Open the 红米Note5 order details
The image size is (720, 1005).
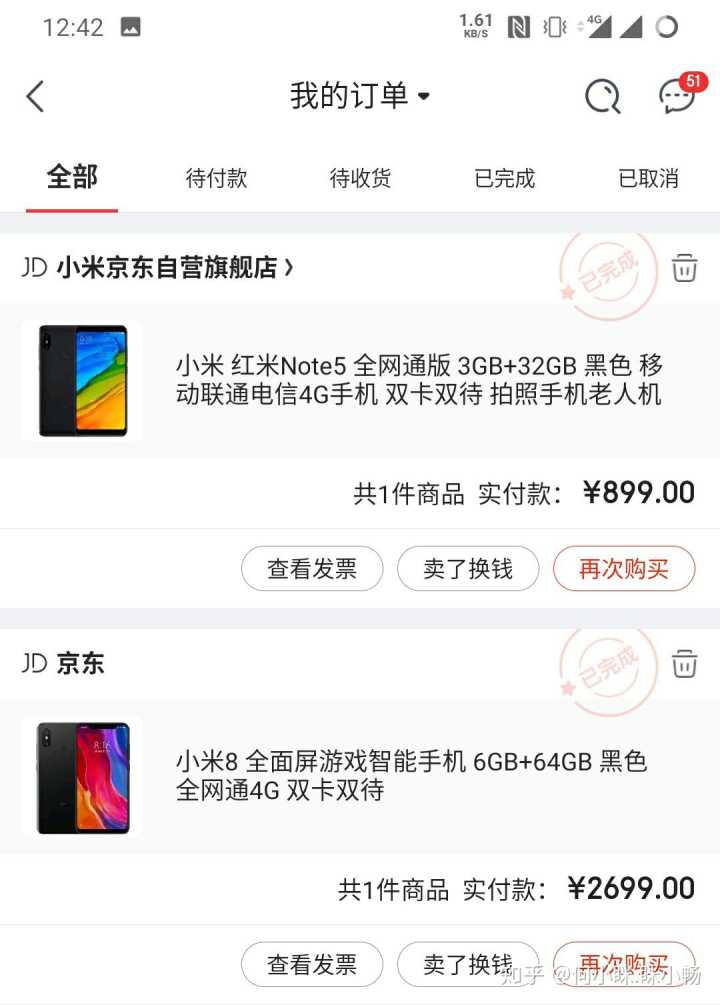tap(418, 380)
